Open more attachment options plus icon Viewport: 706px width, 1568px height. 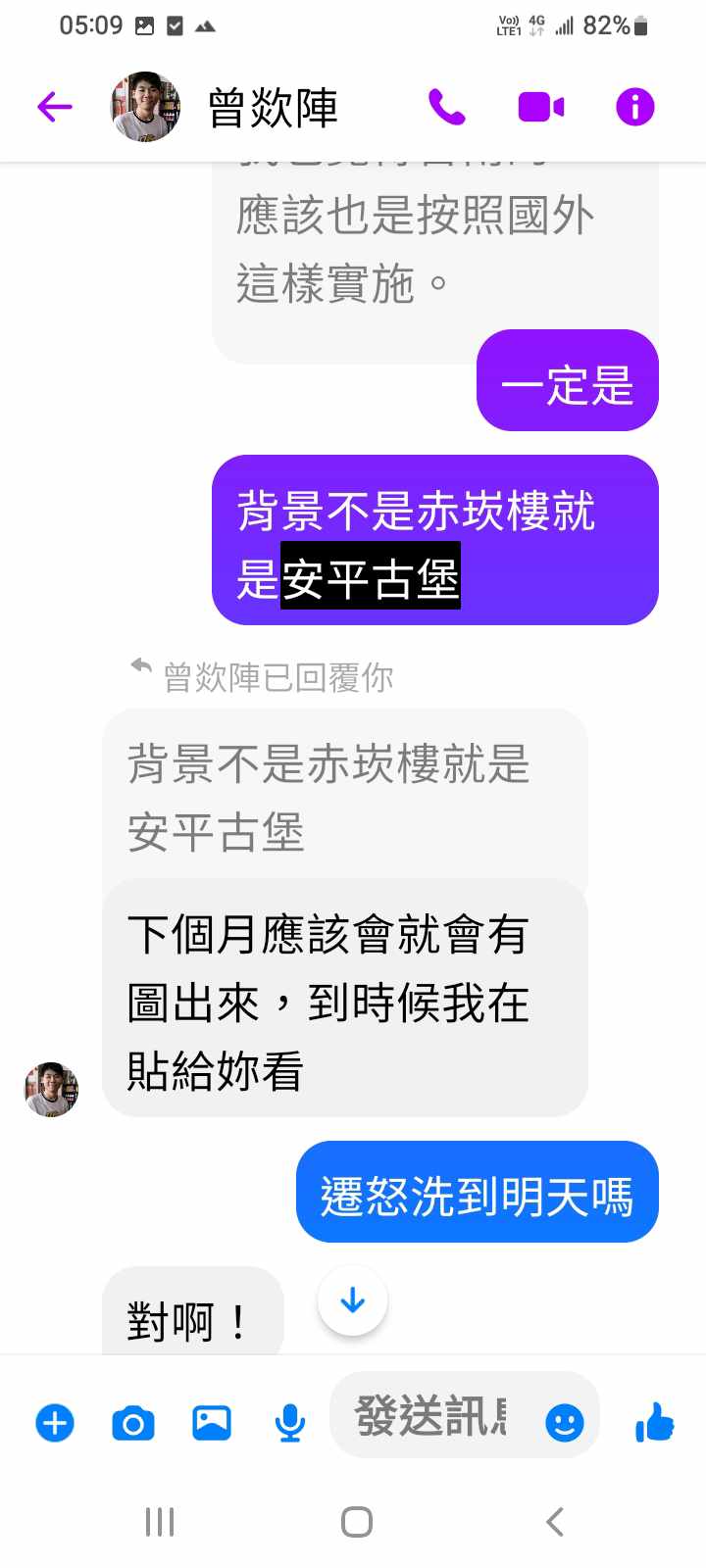point(55,1422)
